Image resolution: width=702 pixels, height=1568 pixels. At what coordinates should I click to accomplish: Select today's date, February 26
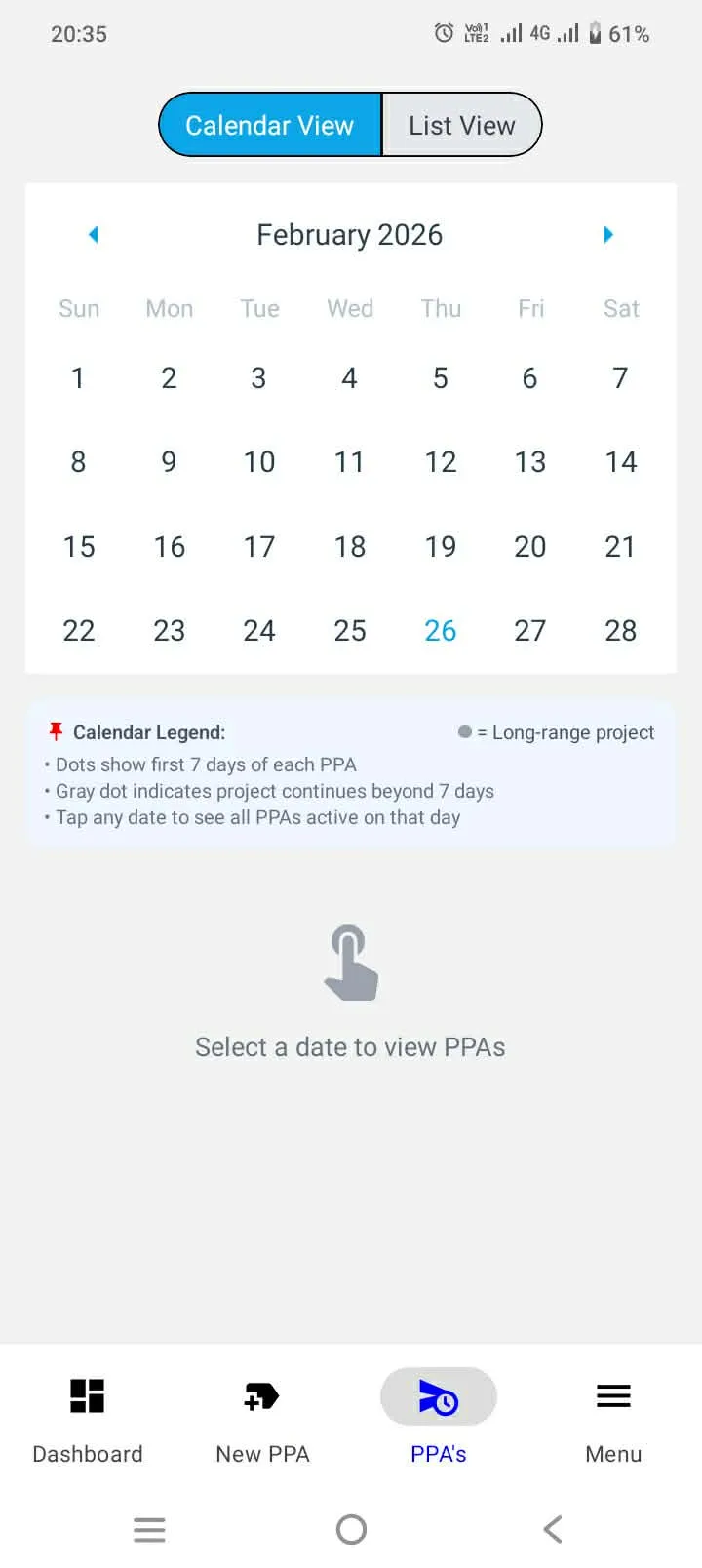(440, 630)
